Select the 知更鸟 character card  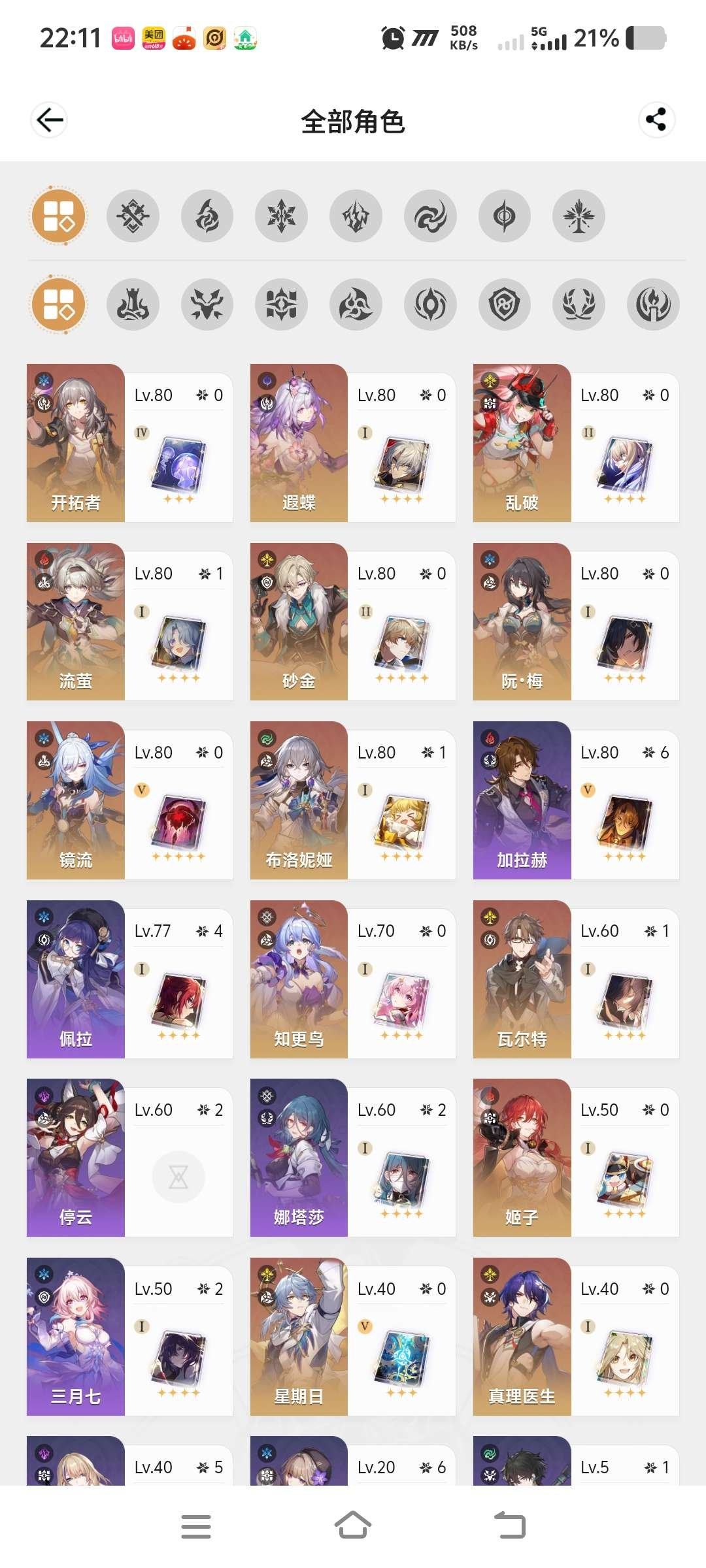coord(352,979)
